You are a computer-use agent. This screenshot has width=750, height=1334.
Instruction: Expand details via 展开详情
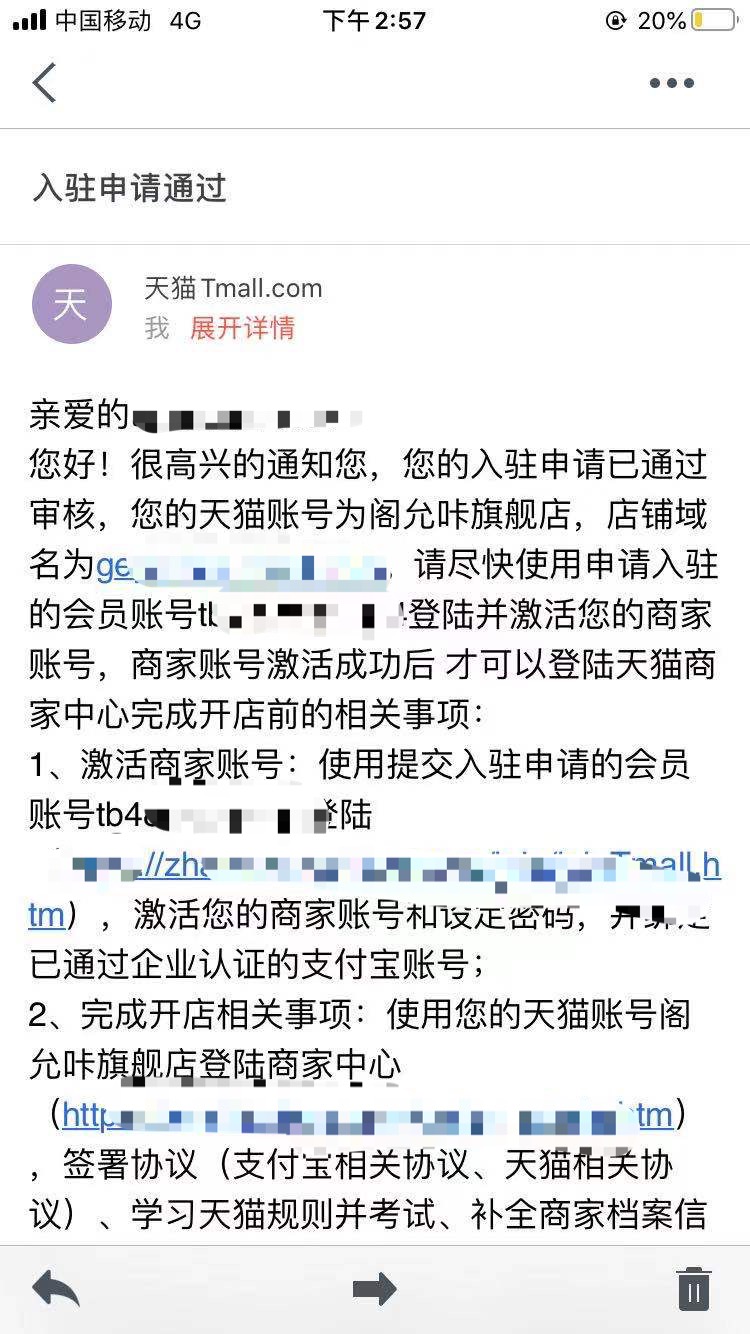coord(242,328)
